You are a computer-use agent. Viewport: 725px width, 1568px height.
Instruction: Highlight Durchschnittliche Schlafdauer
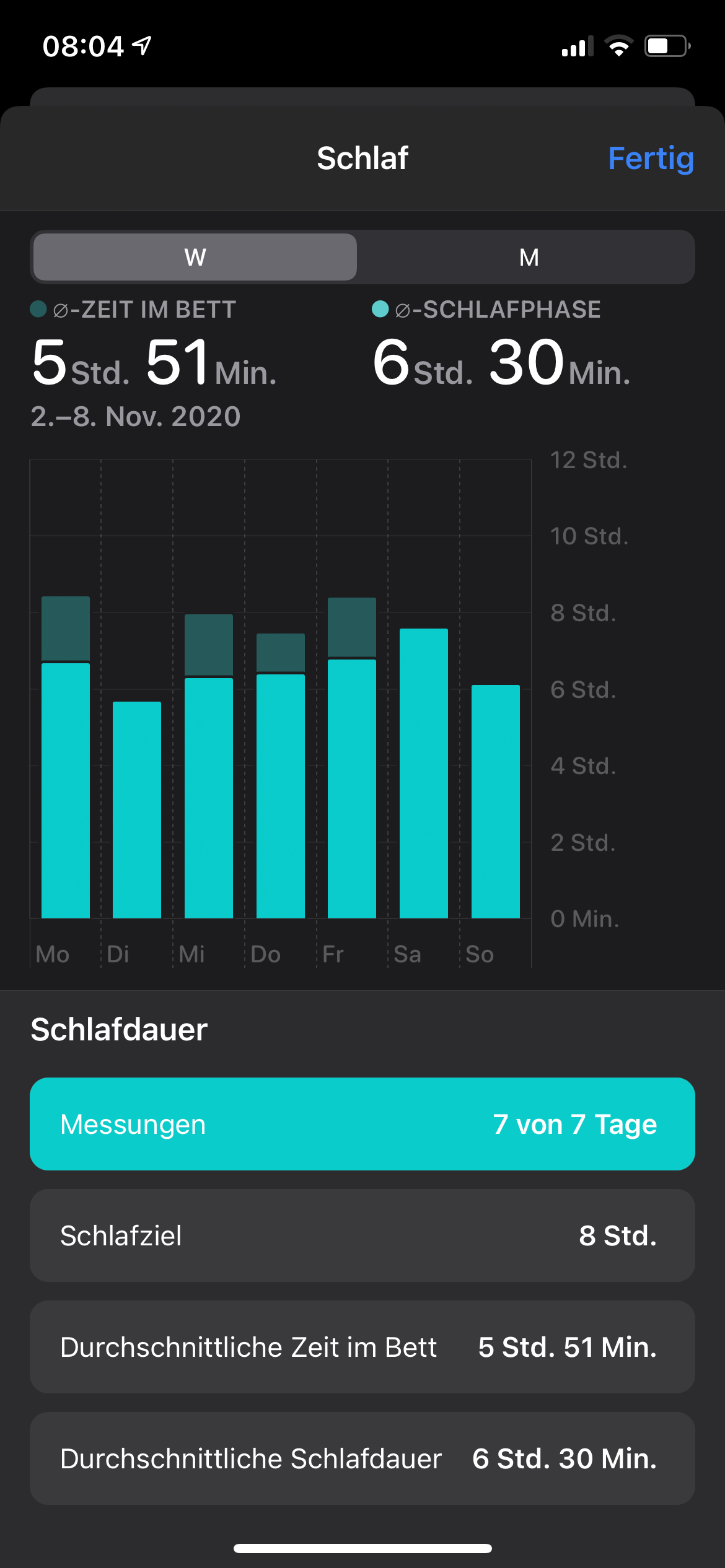pyautogui.click(x=362, y=1458)
